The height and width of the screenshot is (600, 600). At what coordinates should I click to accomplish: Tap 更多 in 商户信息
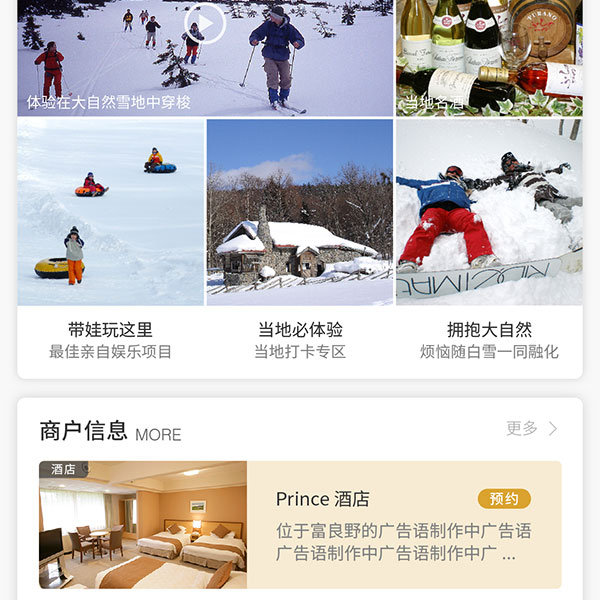[532, 428]
